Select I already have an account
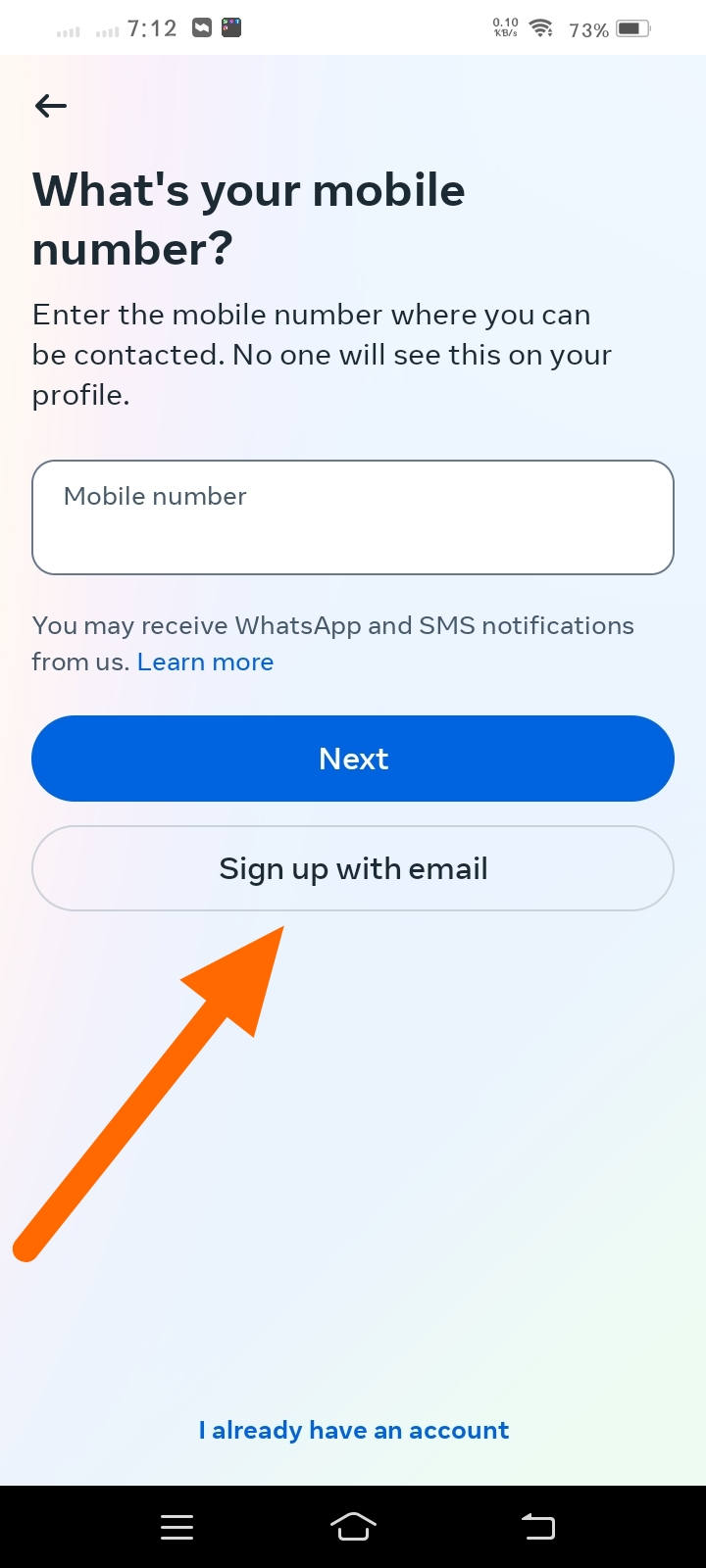This screenshot has height=1568, width=706. tap(353, 1430)
